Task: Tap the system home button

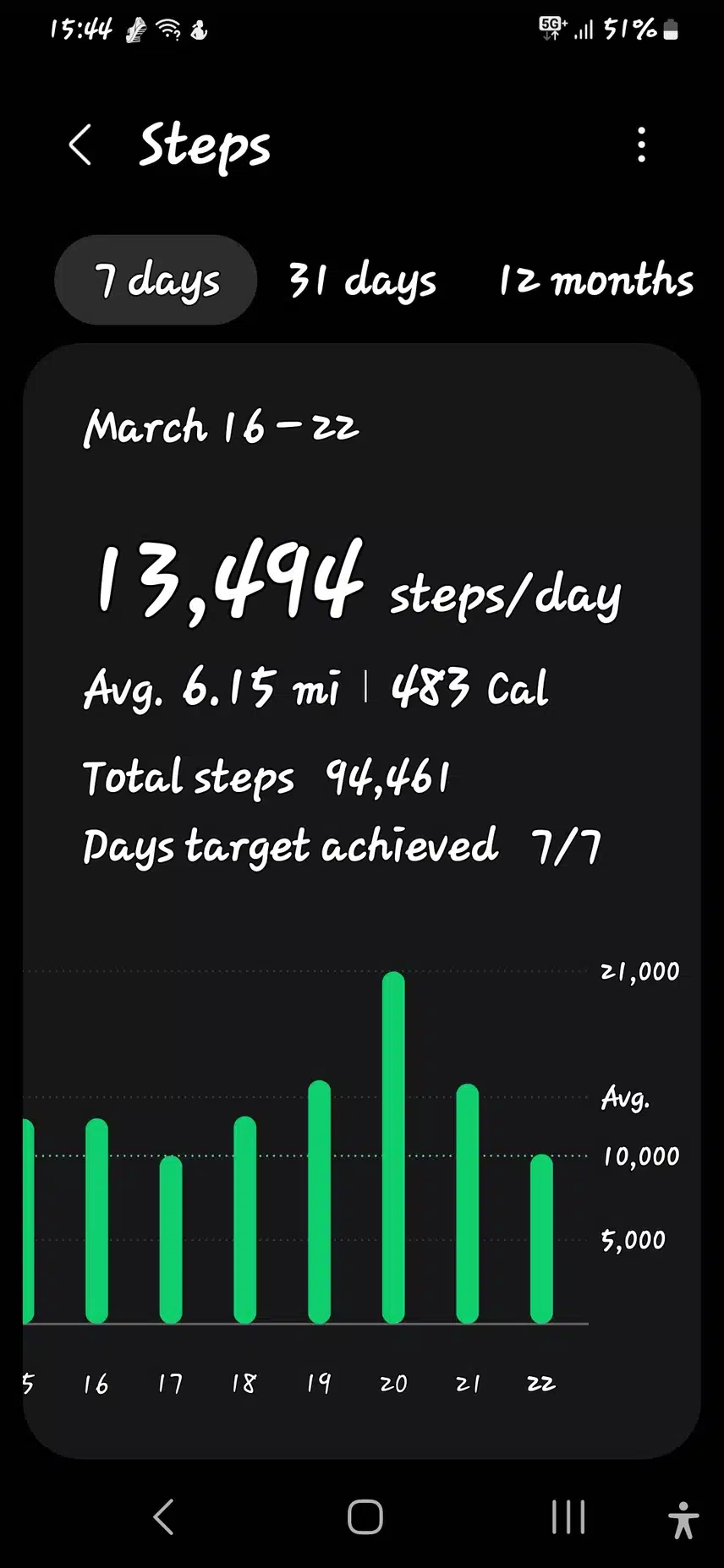Action: coord(365,1517)
